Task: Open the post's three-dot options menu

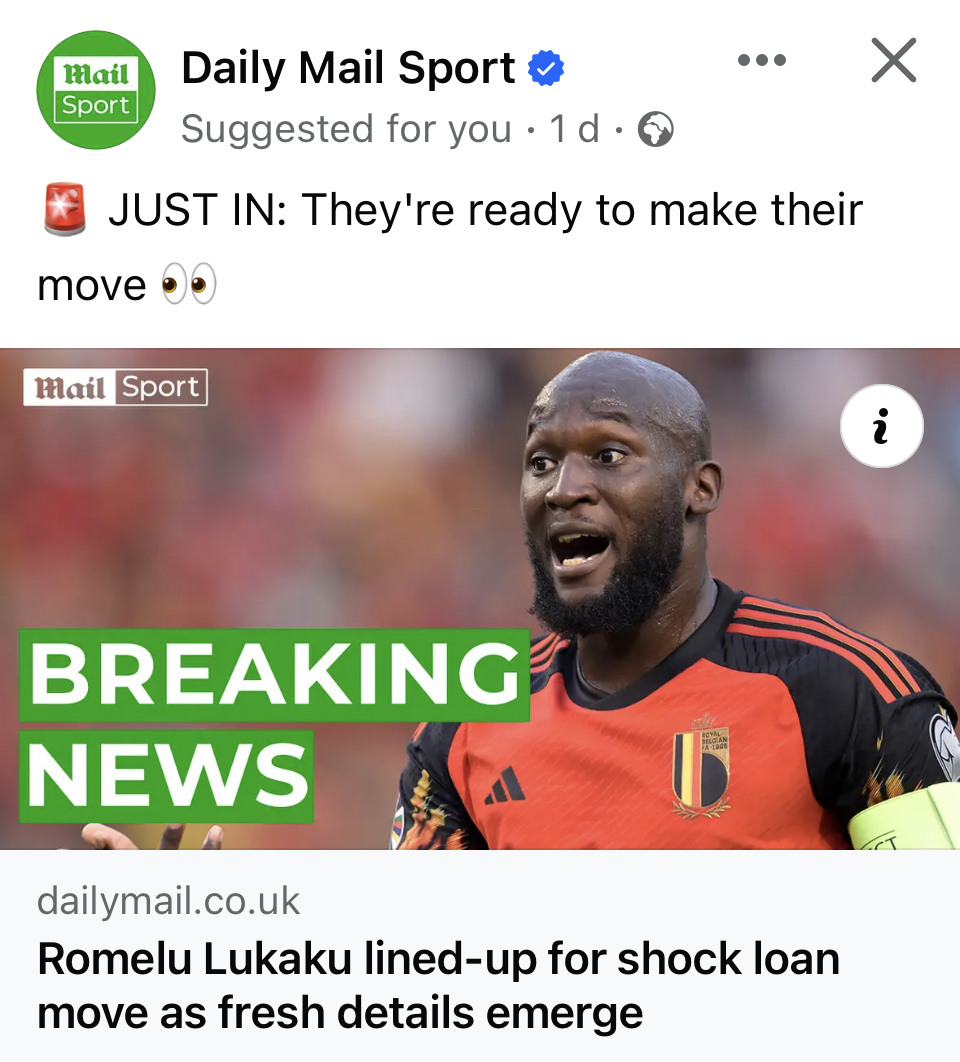Action: coord(761,62)
